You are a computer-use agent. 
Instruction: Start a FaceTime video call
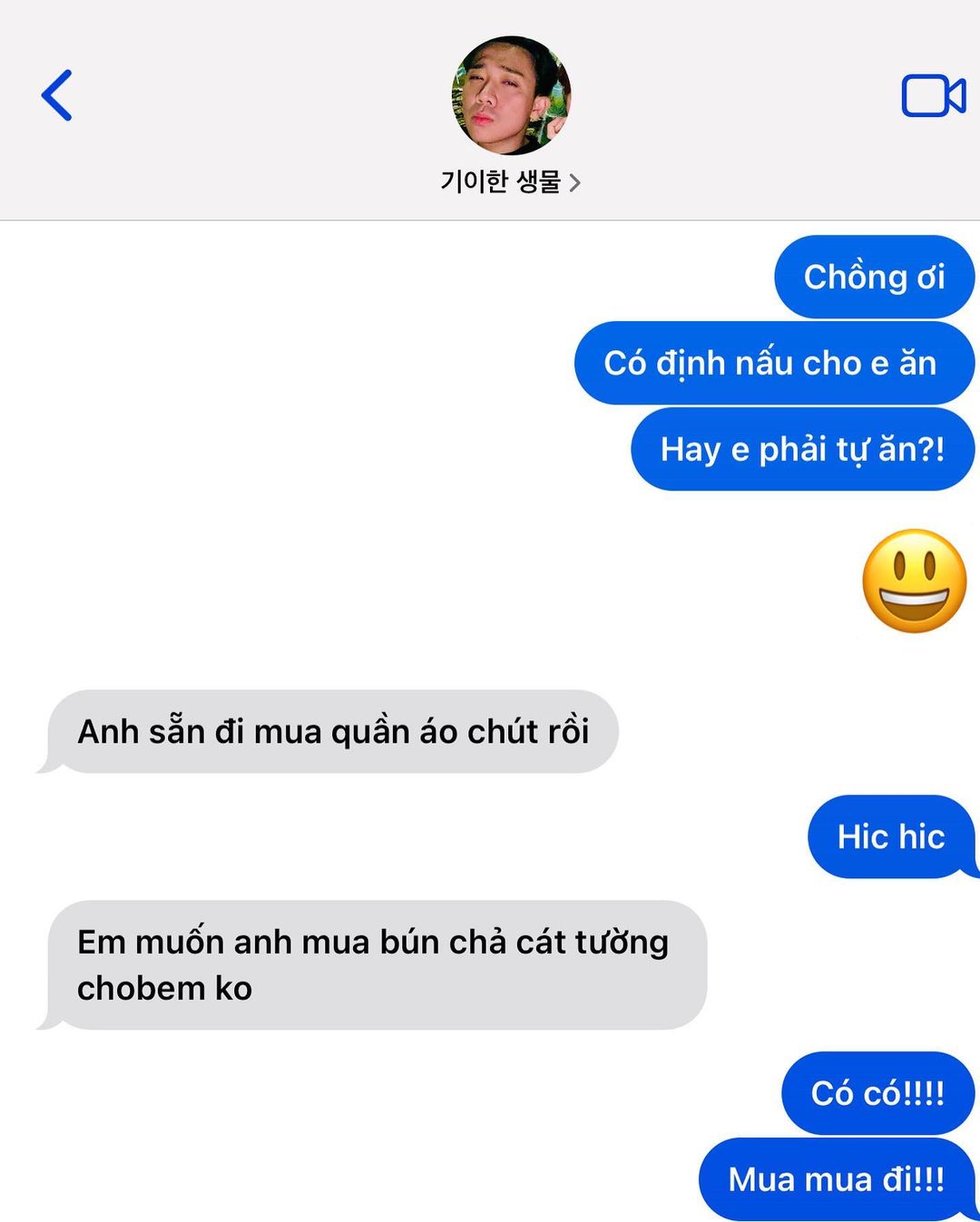point(932,95)
